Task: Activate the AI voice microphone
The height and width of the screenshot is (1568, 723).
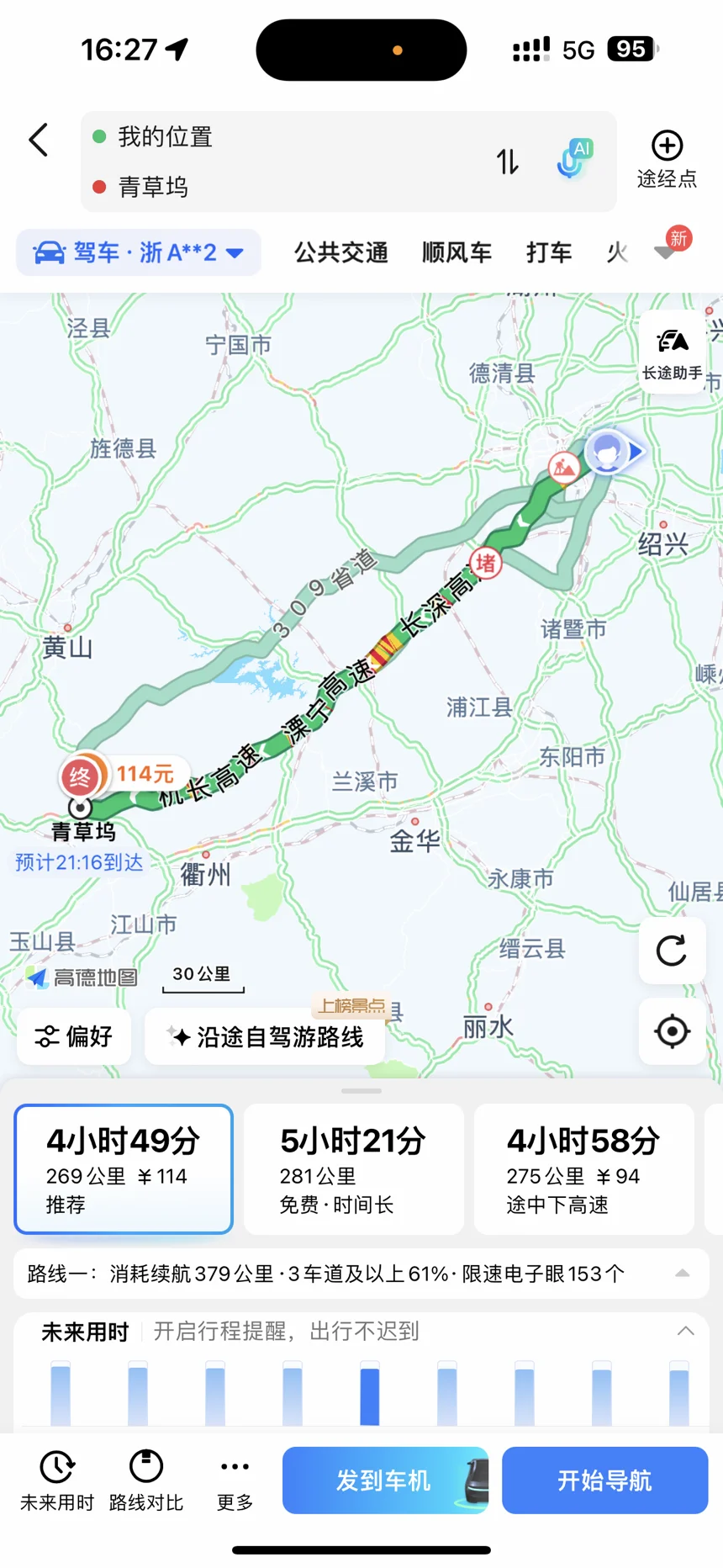Action: pyautogui.click(x=574, y=159)
